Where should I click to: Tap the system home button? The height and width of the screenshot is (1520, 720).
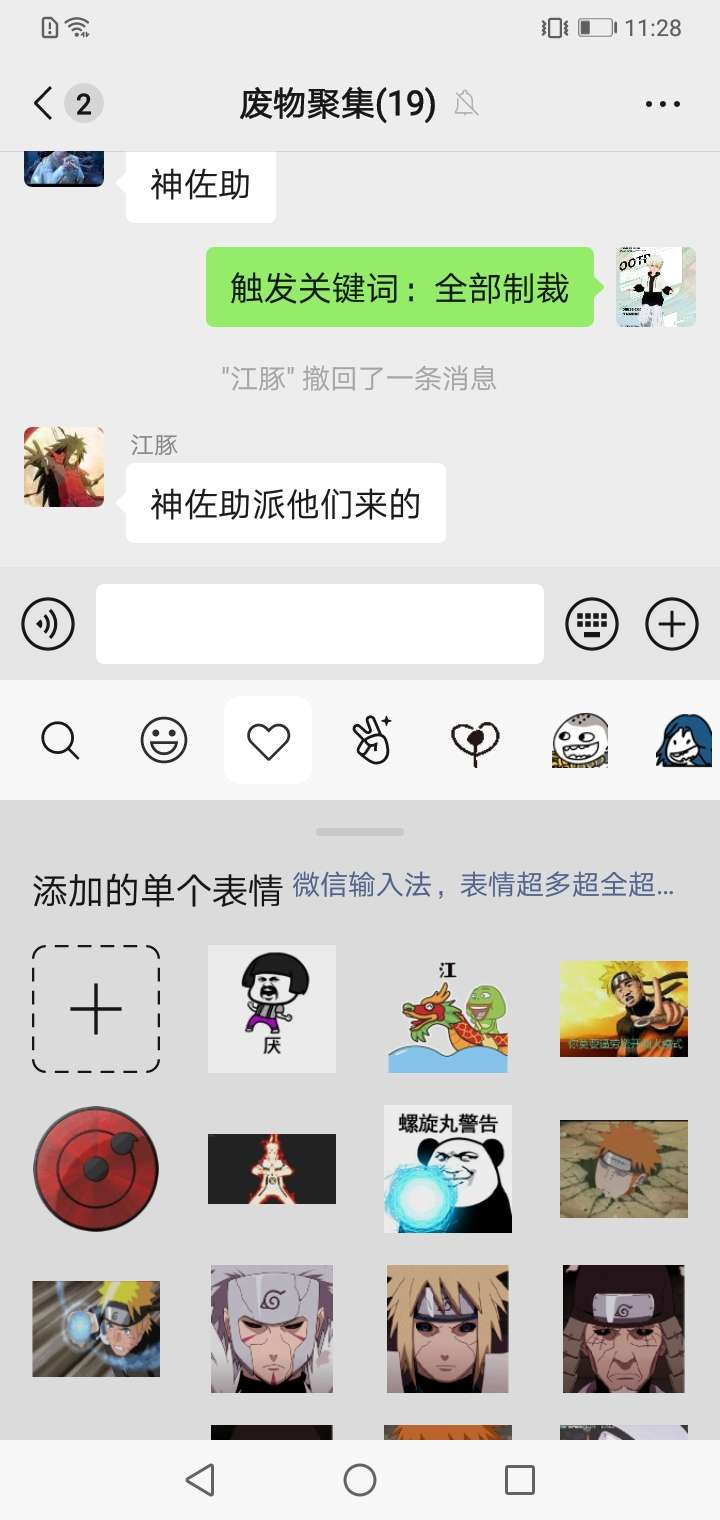[360, 1480]
